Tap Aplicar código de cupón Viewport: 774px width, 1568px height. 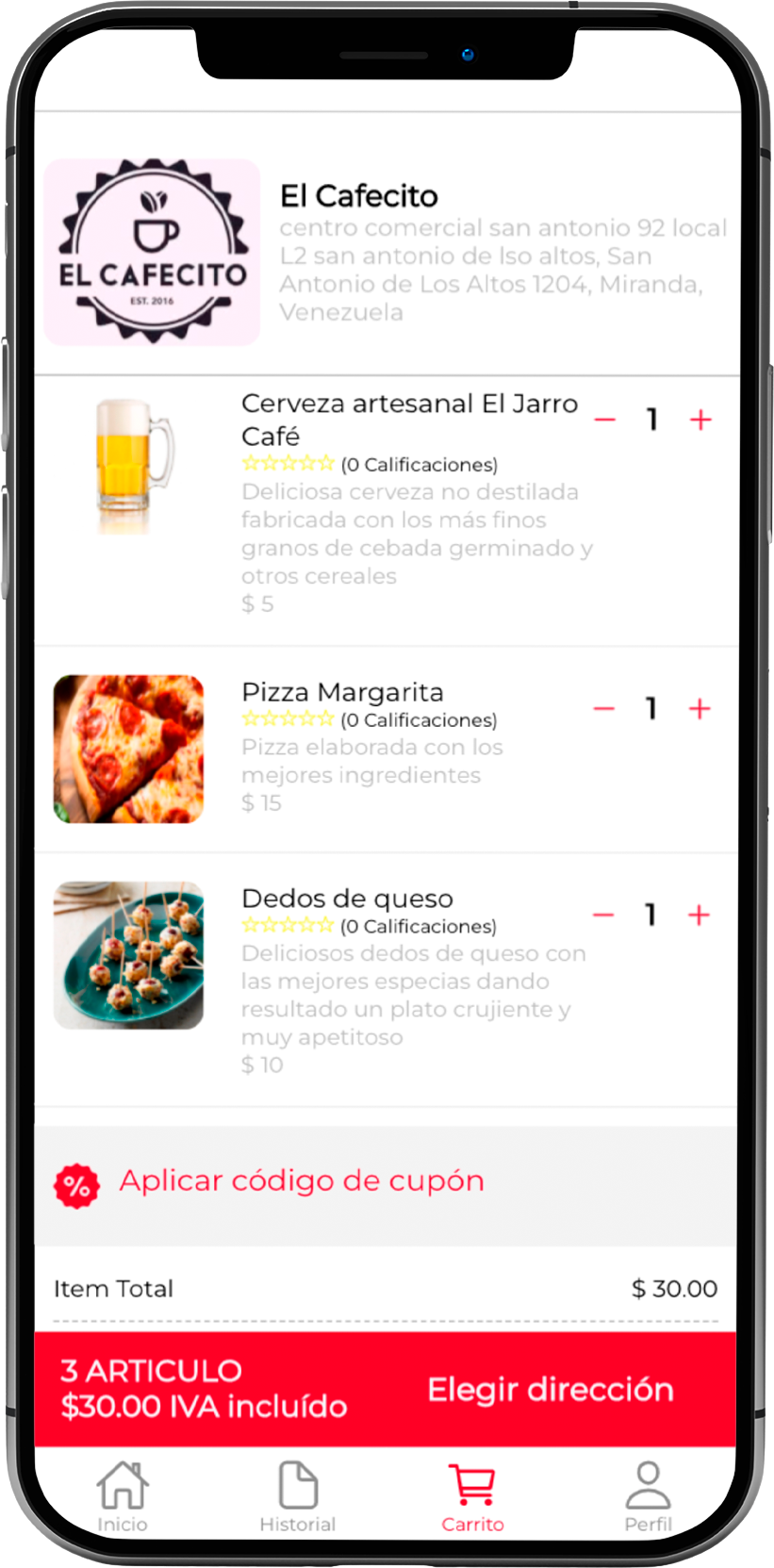click(x=302, y=1181)
